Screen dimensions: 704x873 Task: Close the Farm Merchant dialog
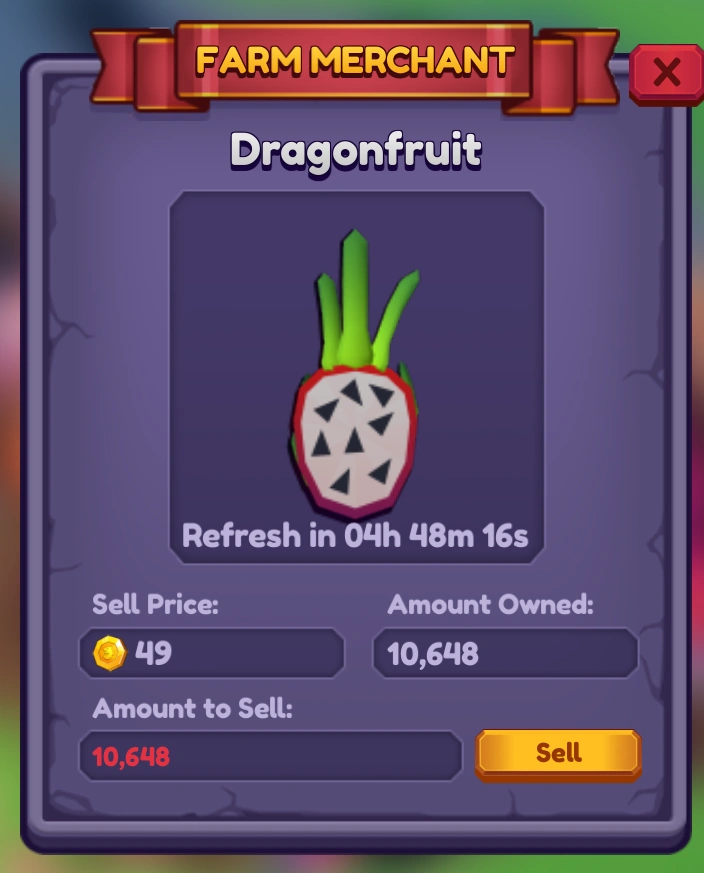click(666, 72)
